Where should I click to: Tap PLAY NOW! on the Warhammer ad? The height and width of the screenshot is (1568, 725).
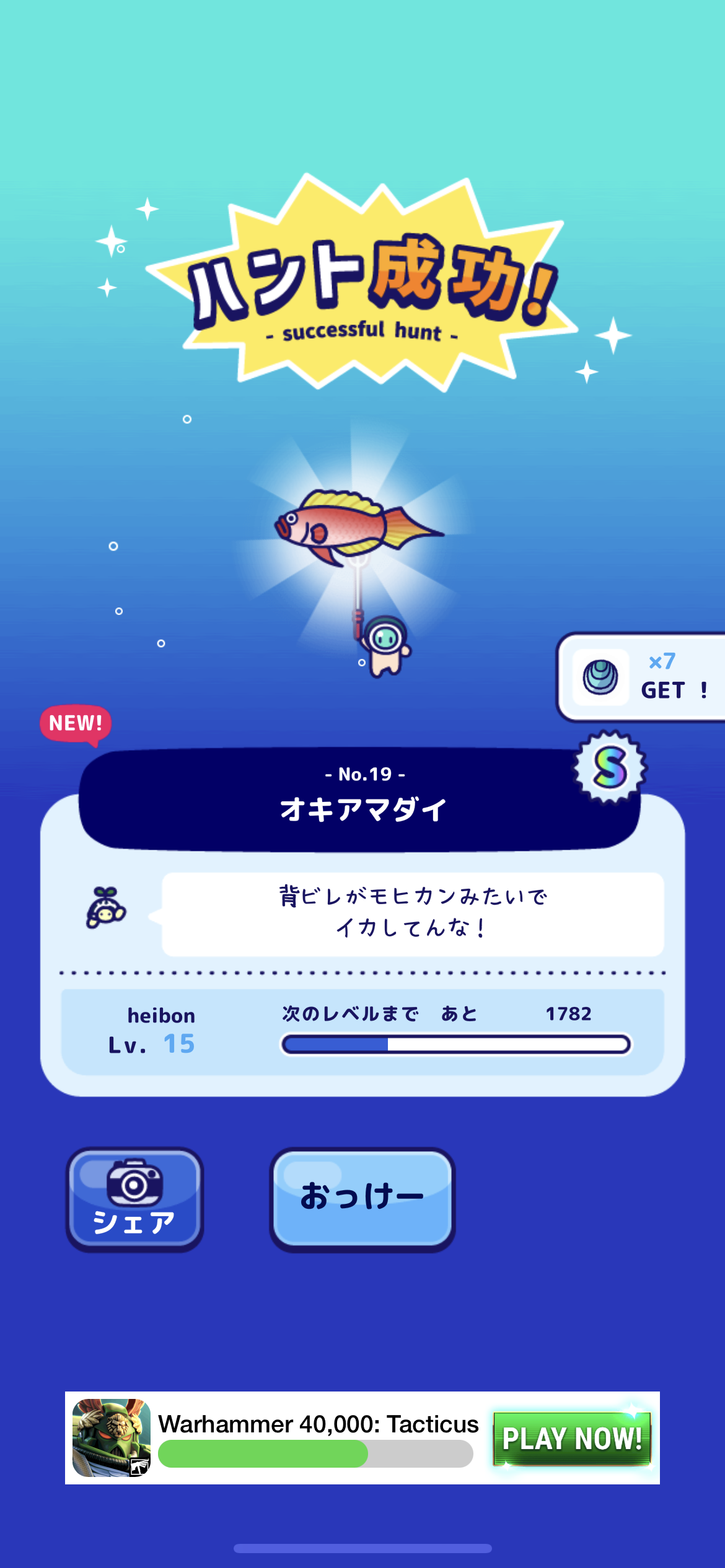coord(572,1438)
